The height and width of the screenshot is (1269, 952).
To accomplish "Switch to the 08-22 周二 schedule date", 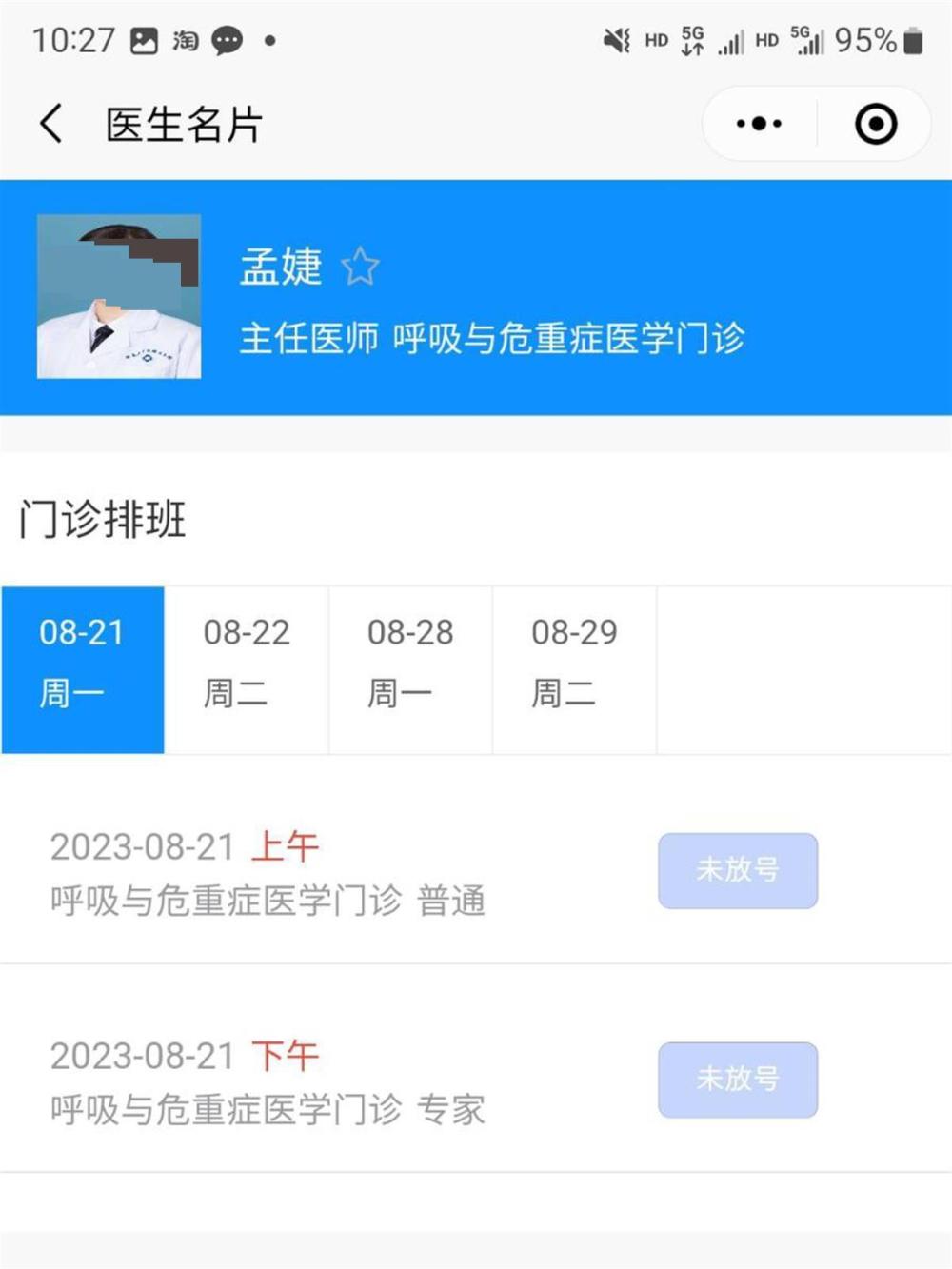I will (x=247, y=669).
